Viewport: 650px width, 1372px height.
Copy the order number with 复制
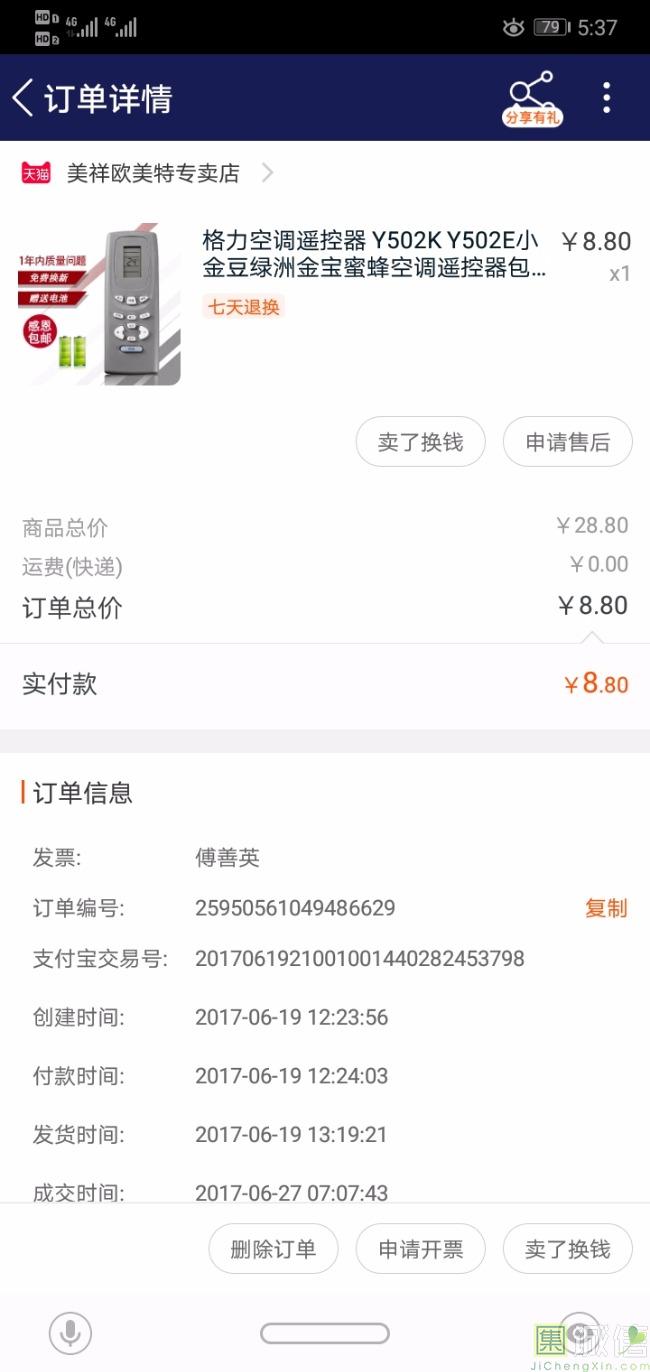tap(606, 908)
